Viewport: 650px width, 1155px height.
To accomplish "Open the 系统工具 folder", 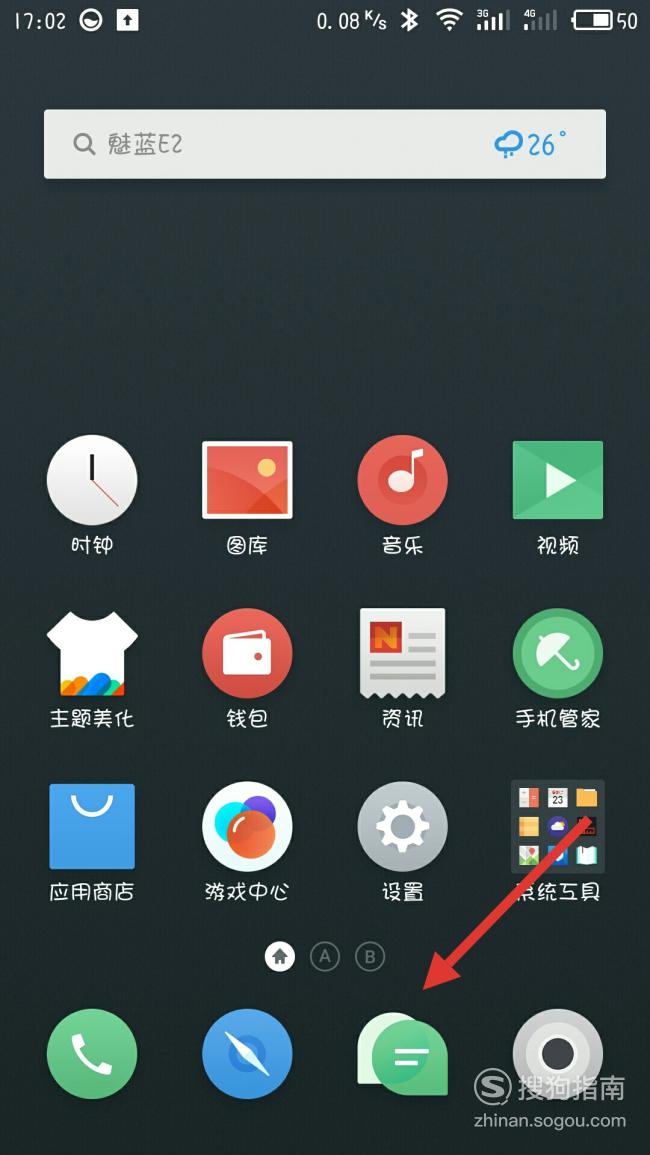I will 557,827.
